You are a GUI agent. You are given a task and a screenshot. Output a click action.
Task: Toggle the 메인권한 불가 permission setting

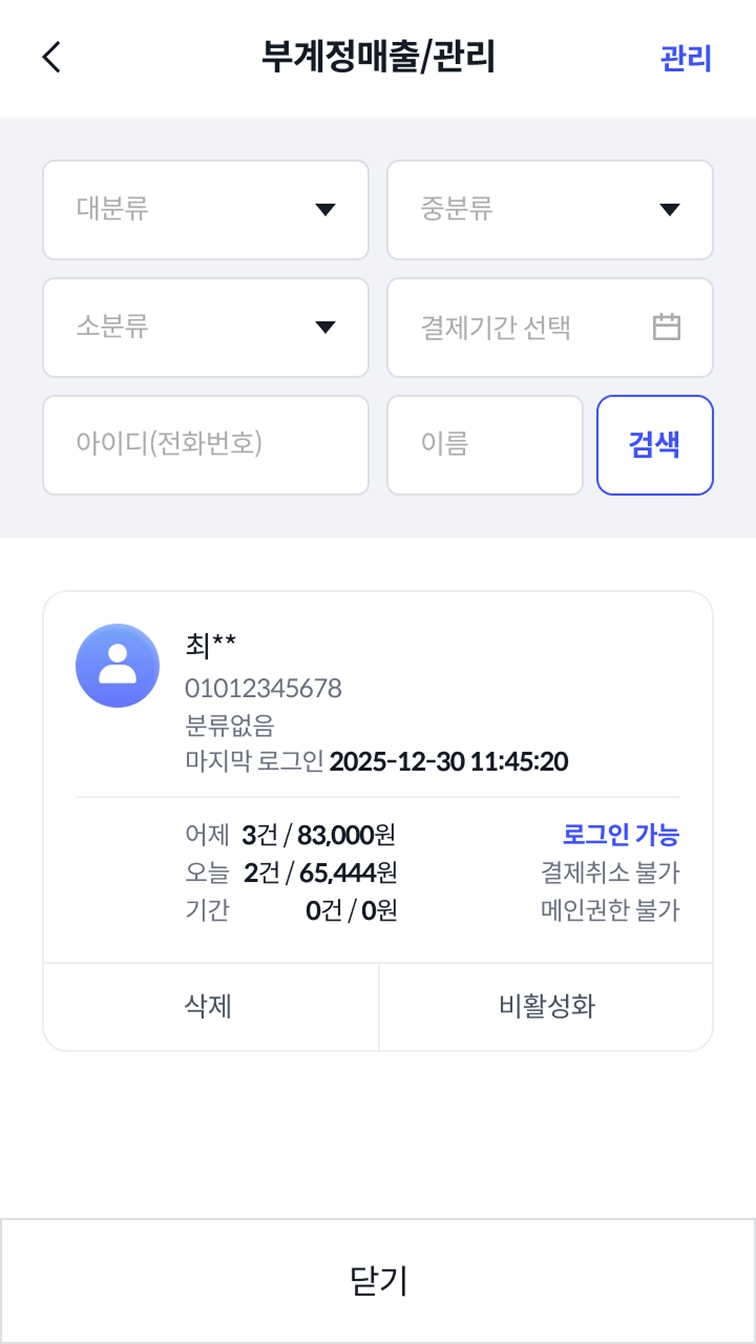coord(611,911)
